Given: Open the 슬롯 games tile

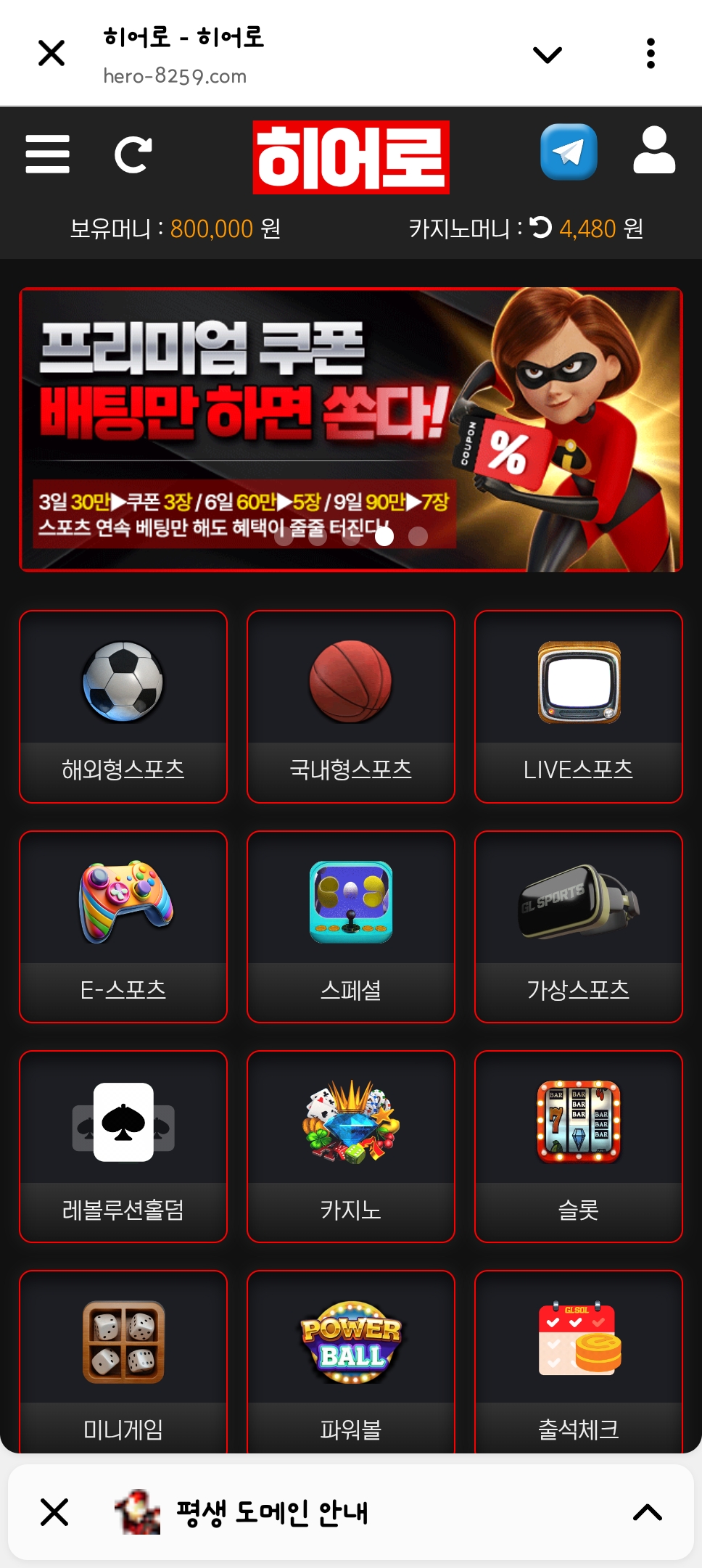Looking at the screenshot, I should [x=579, y=1147].
